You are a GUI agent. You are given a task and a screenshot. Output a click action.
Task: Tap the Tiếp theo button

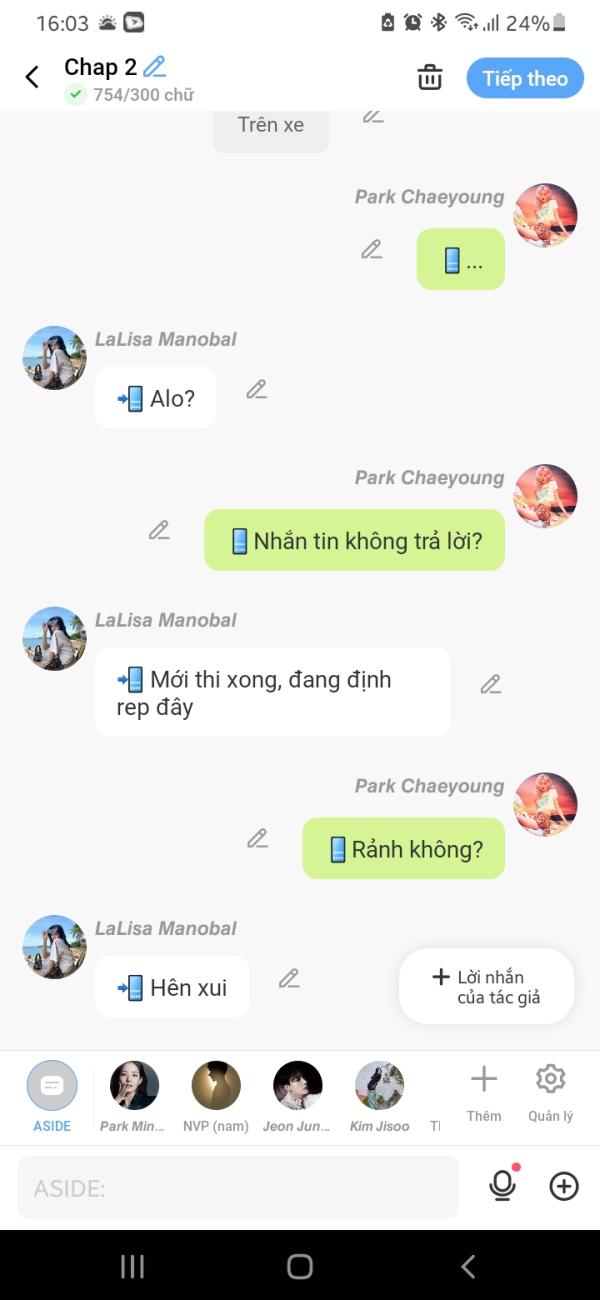[x=525, y=78]
